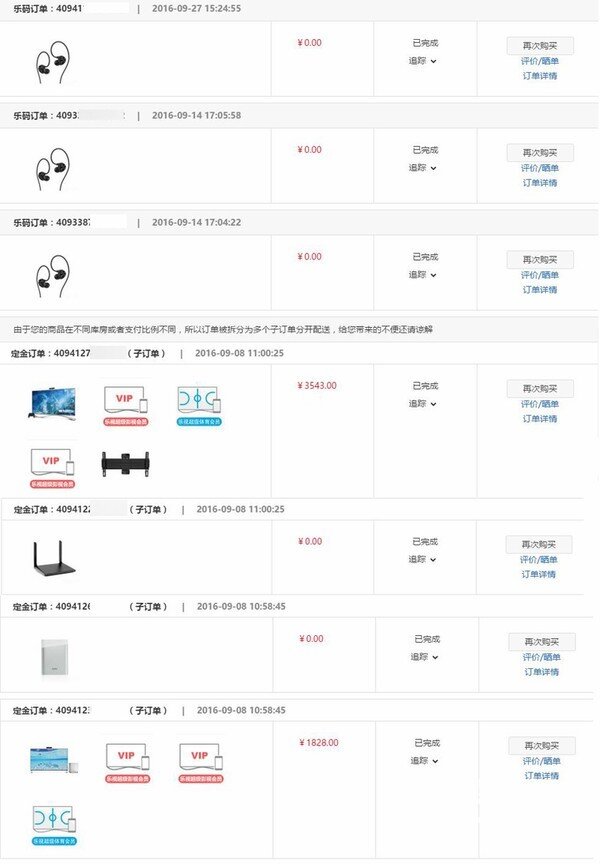
Task: Tap 再次购买 for the ¥1828.00 order
Action: pos(542,746)
